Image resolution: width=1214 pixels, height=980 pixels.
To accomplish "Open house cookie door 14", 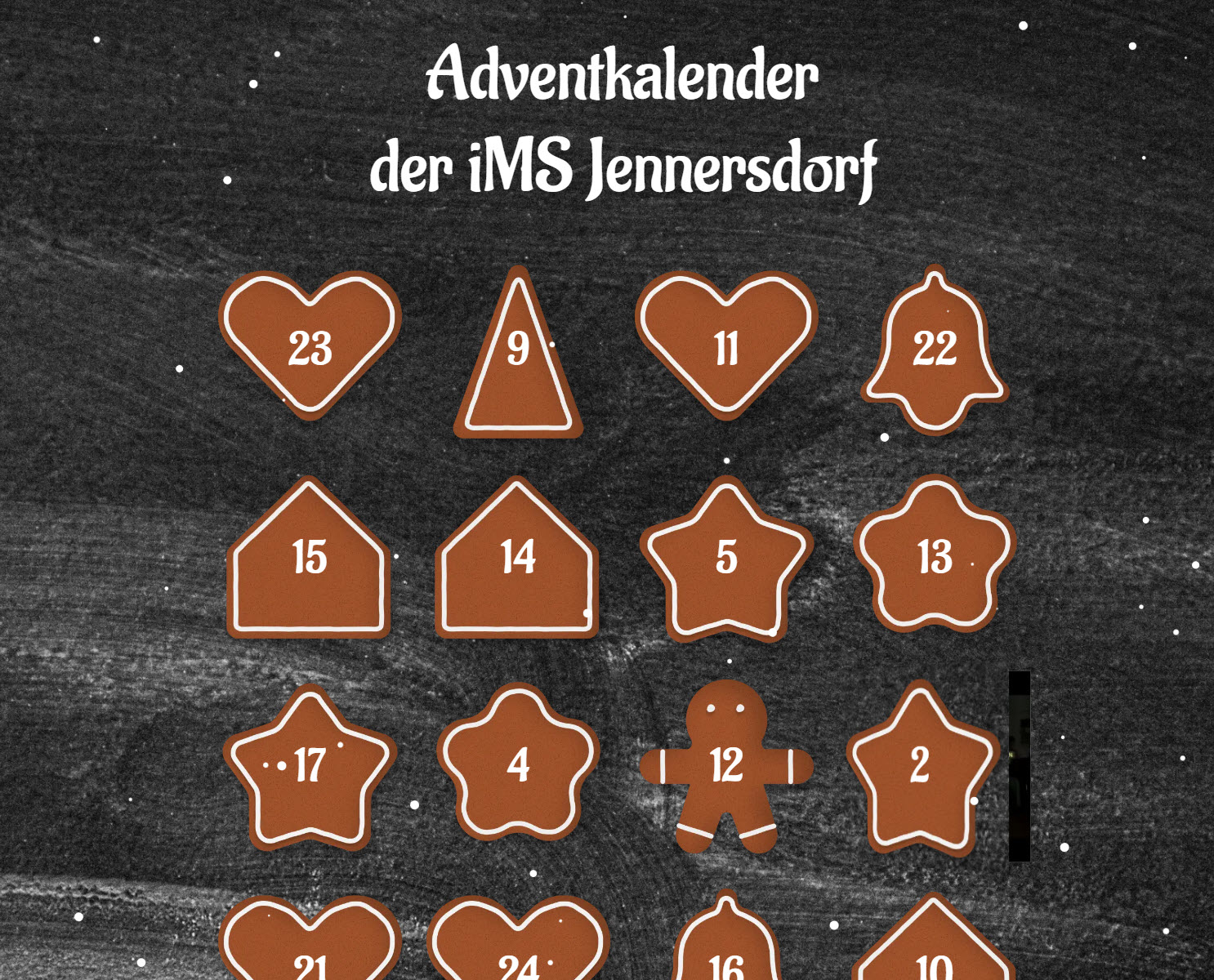I will [517, 559].
